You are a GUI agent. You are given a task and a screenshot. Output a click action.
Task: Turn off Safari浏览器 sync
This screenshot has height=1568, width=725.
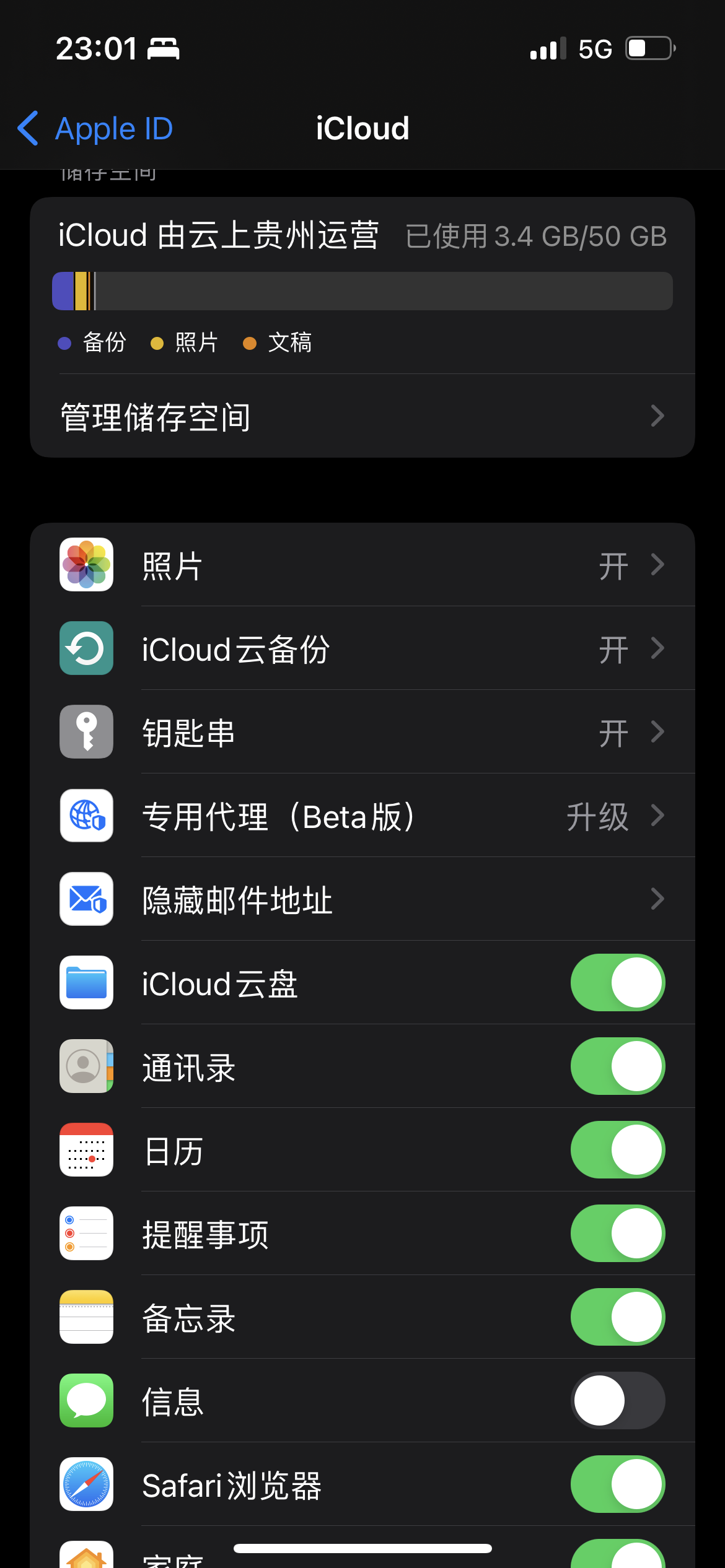[617, 1484]
